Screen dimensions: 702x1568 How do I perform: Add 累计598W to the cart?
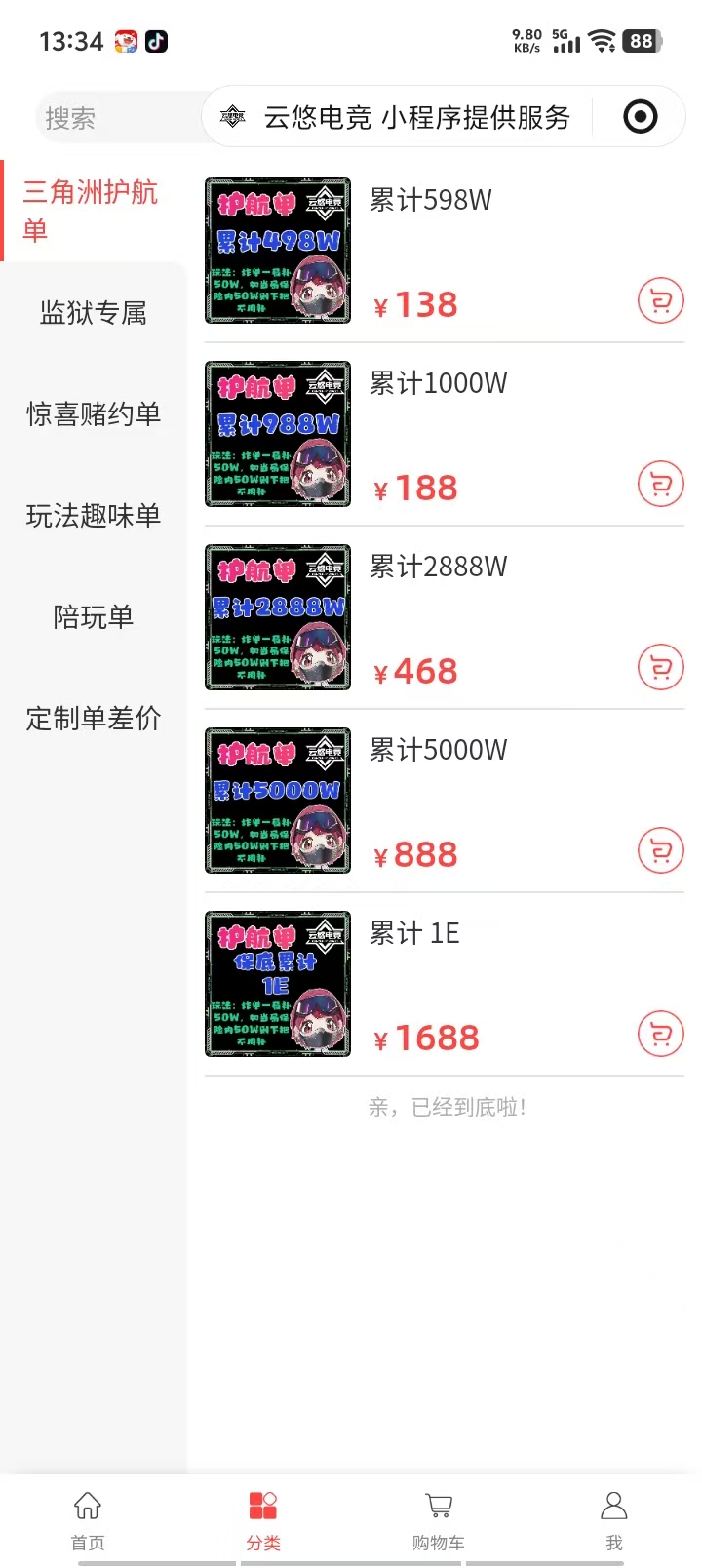(660, 301)
